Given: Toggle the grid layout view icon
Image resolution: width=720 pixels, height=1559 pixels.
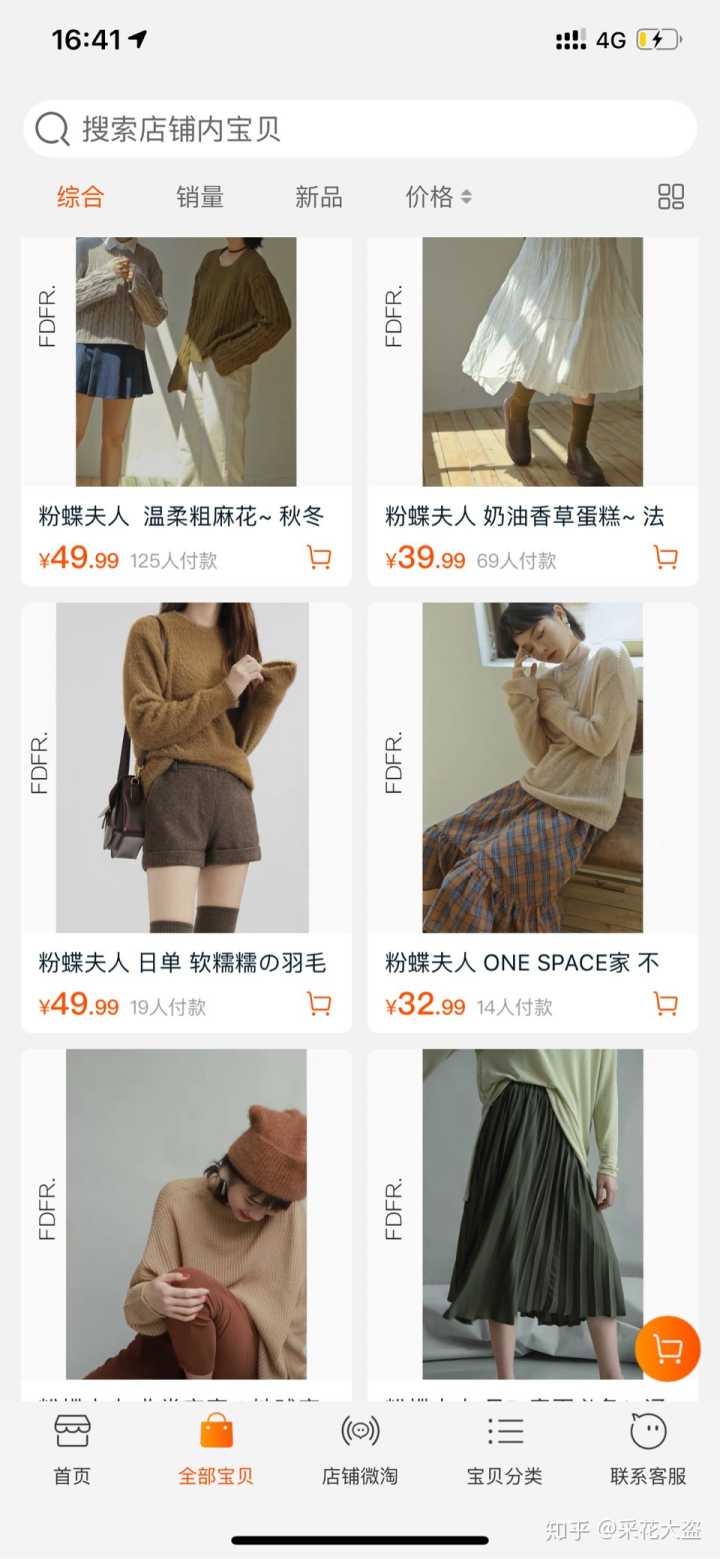Looking at the screenshot, I should click(x=671, y=197).
